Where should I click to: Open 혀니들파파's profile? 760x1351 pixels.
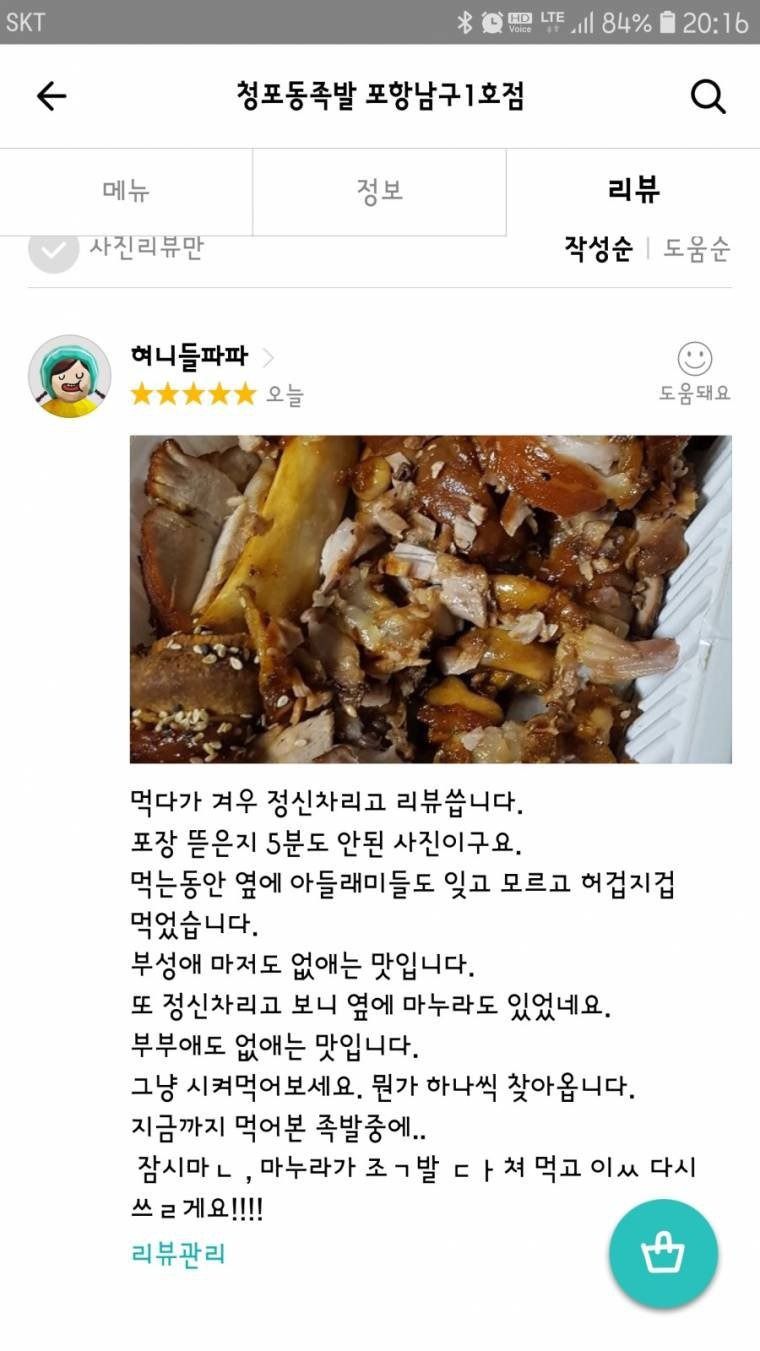pos(189,357)
